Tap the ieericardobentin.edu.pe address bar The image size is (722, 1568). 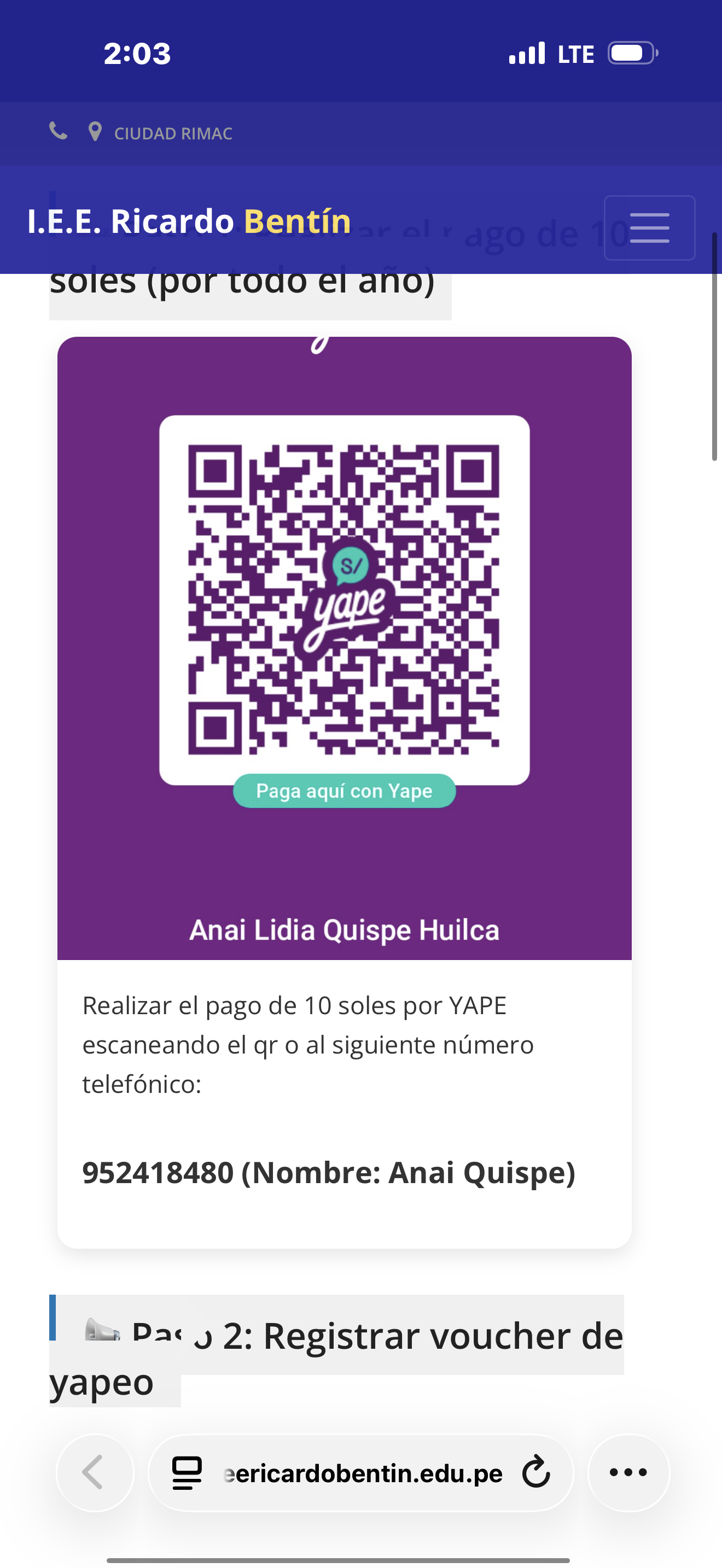point(363,1473)
